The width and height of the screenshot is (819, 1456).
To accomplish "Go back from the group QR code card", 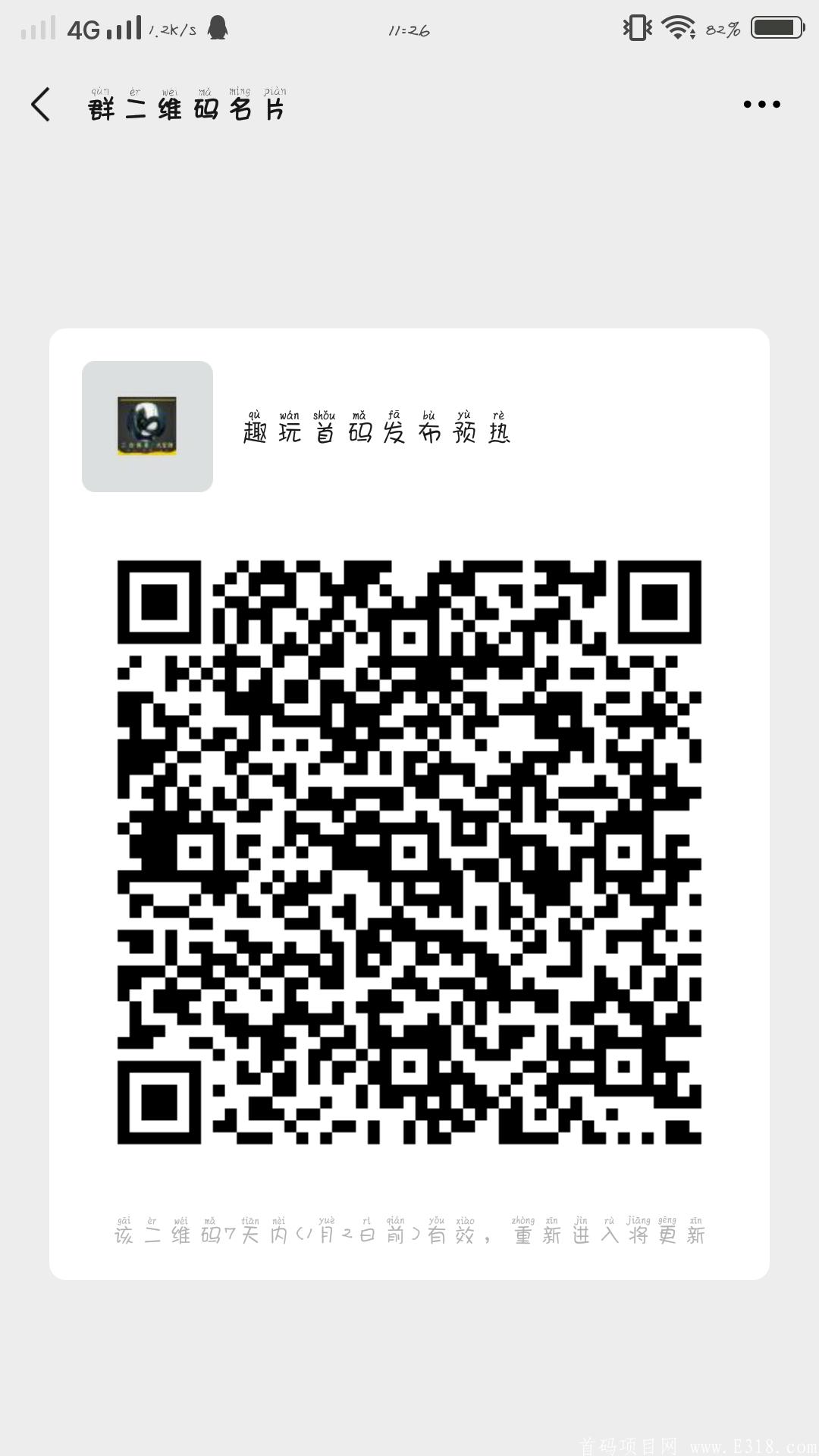I will [x=42, y=105].
